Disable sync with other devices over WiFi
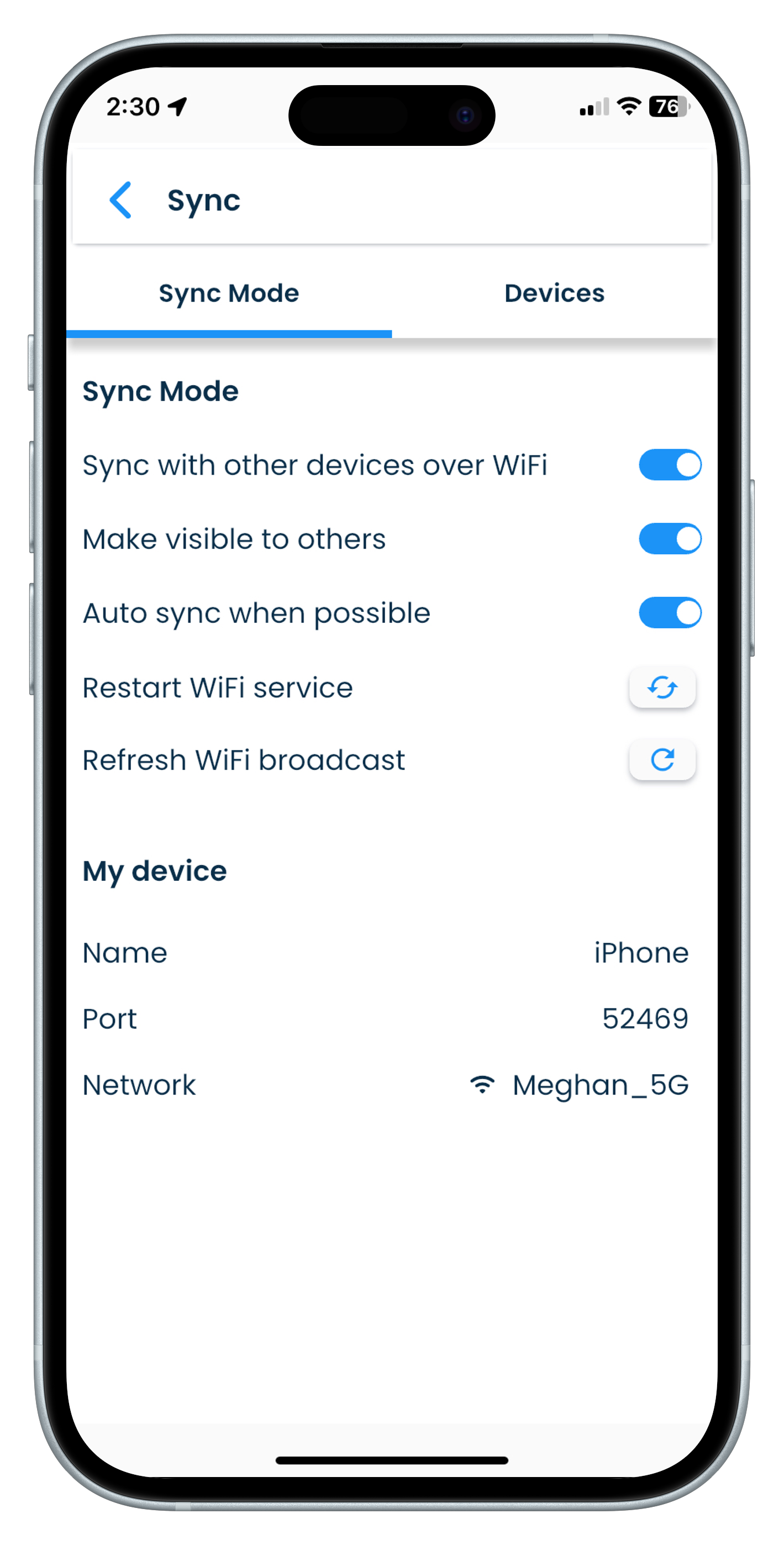This screenshot has height=1545, width=784. (670, 465)
